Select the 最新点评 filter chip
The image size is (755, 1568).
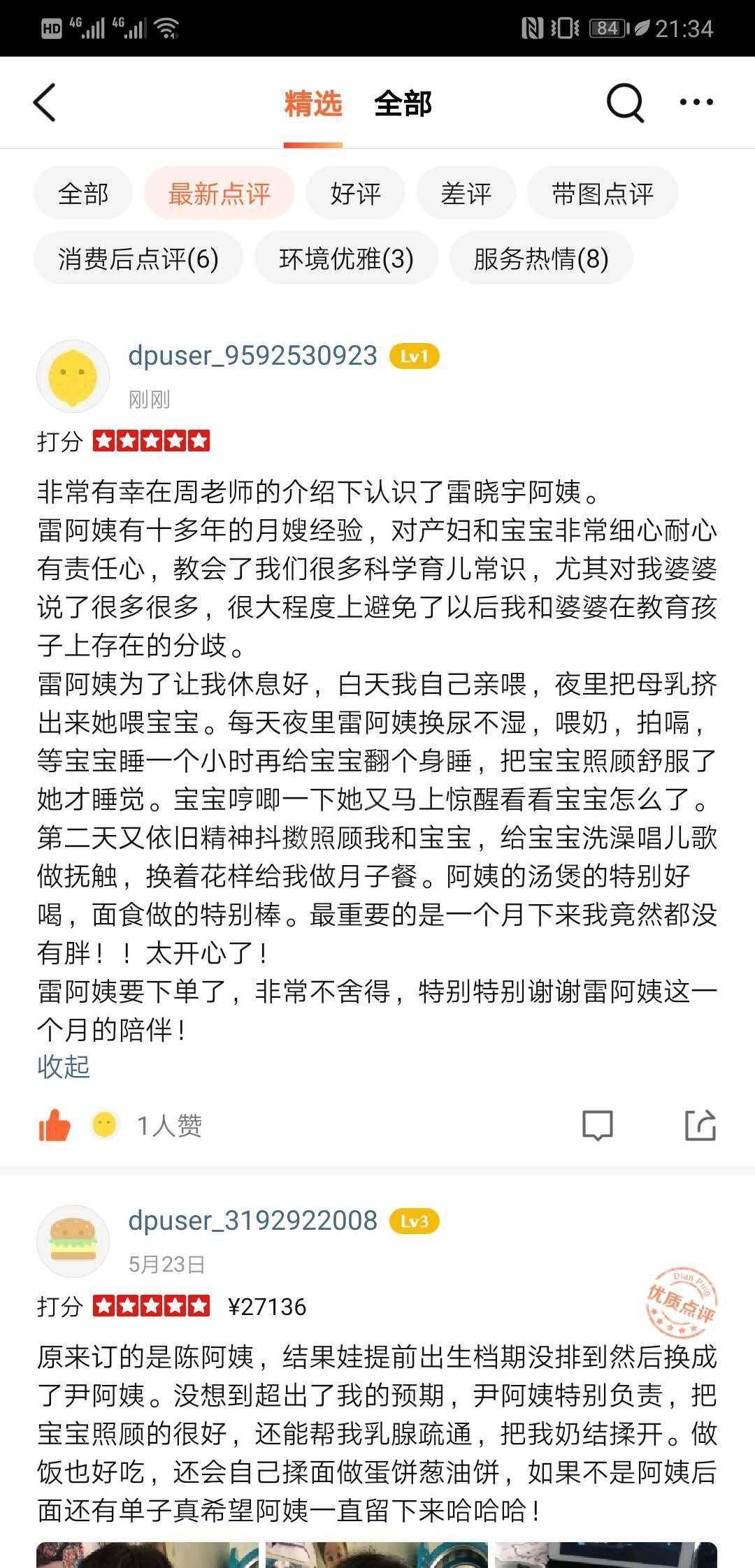pyautogui.click(x=219, y=194)
